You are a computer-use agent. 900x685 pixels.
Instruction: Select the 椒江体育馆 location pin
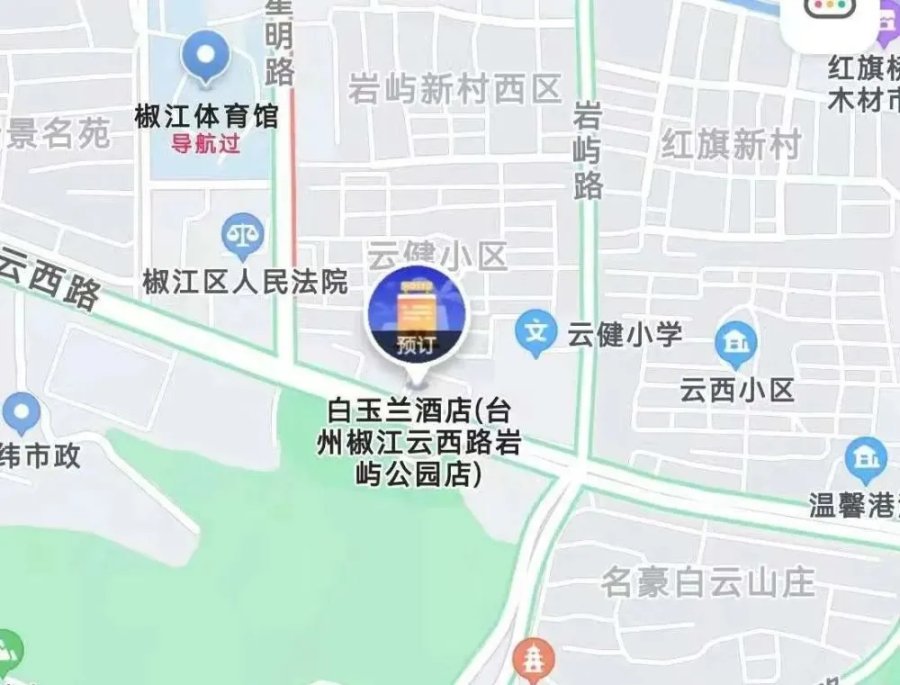point(207,55)
